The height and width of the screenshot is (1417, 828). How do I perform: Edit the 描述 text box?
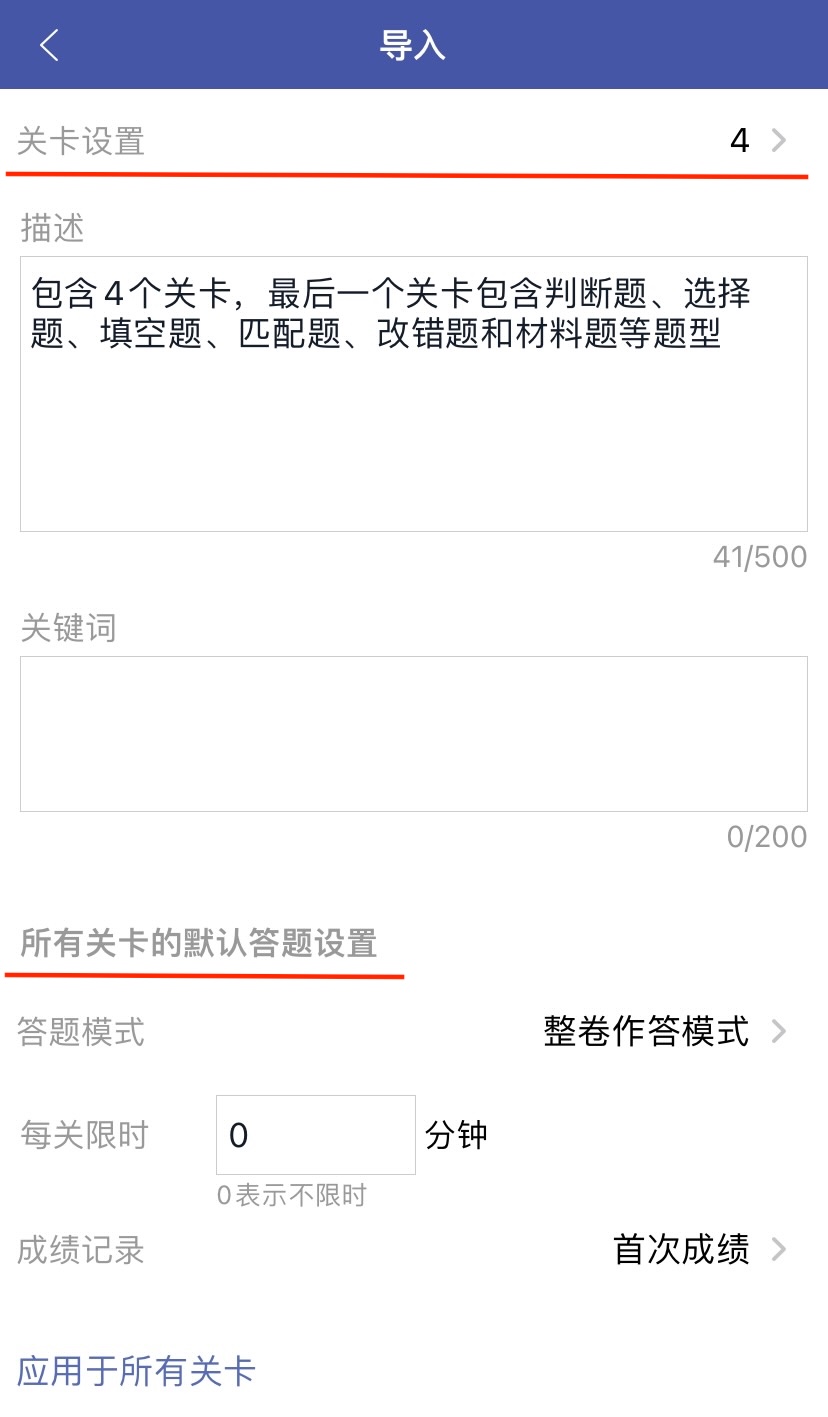pyautogui.click(x=413, y=393)
